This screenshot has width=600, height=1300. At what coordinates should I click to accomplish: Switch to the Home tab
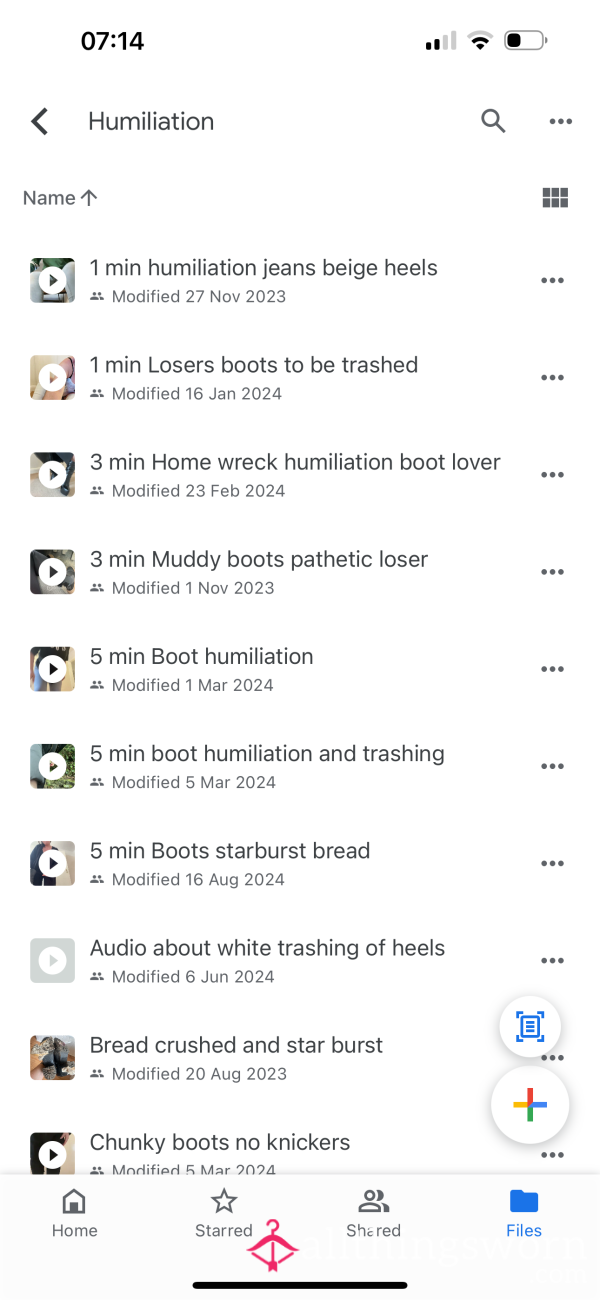pos(75,1214)
